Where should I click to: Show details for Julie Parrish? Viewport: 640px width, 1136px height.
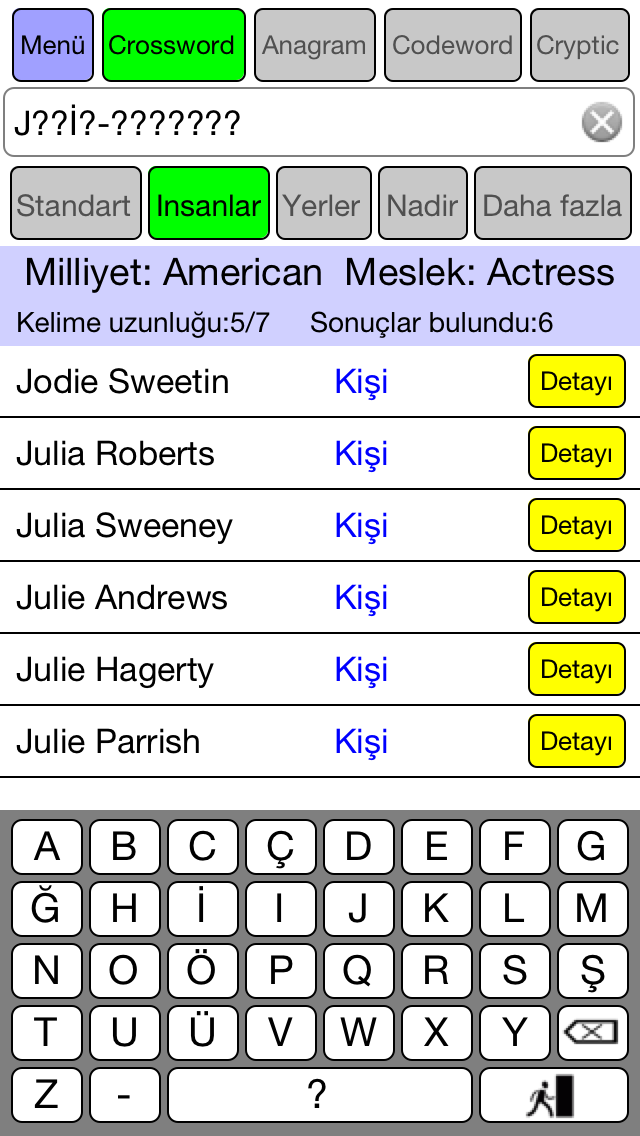click(x=576, y=741)
